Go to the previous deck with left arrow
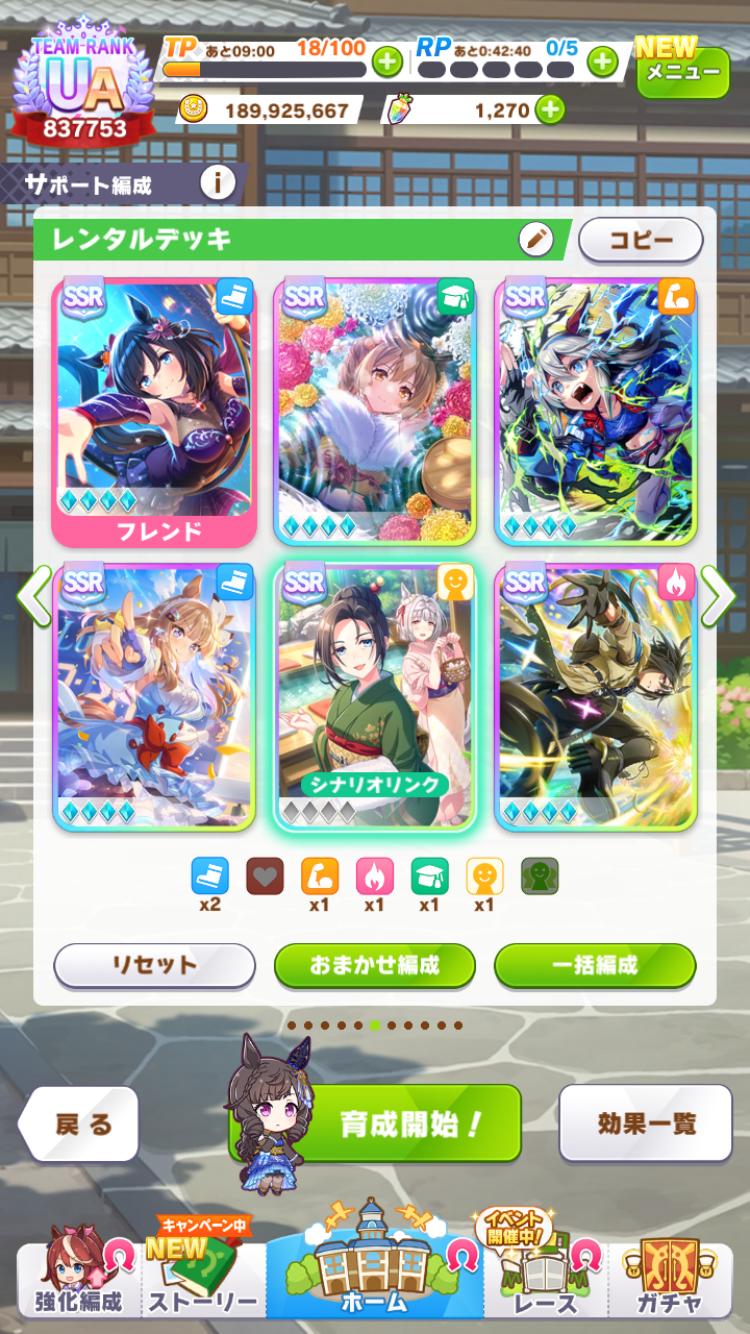The image size is (750, 1334). pos(35,597)
